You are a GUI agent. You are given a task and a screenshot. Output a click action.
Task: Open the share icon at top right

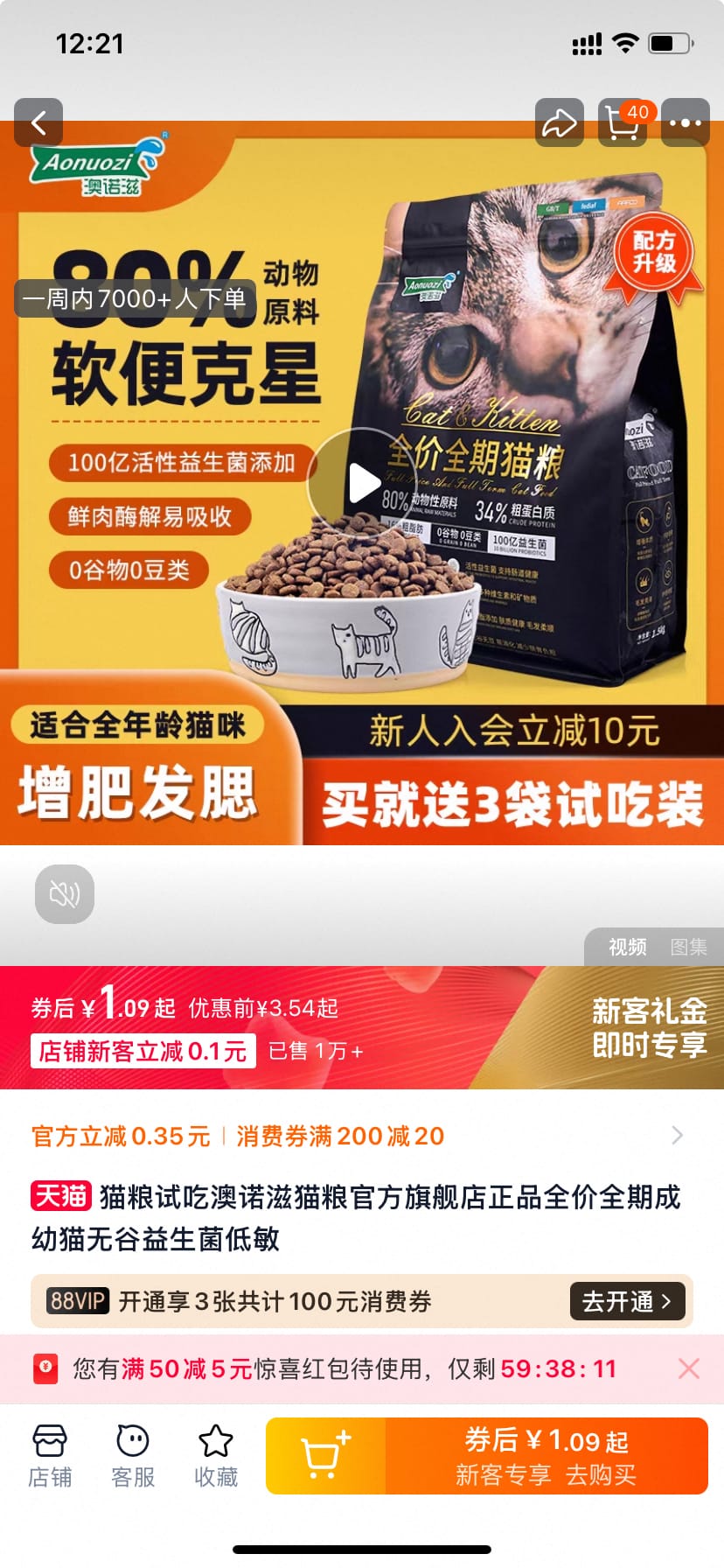coord(559,122)
